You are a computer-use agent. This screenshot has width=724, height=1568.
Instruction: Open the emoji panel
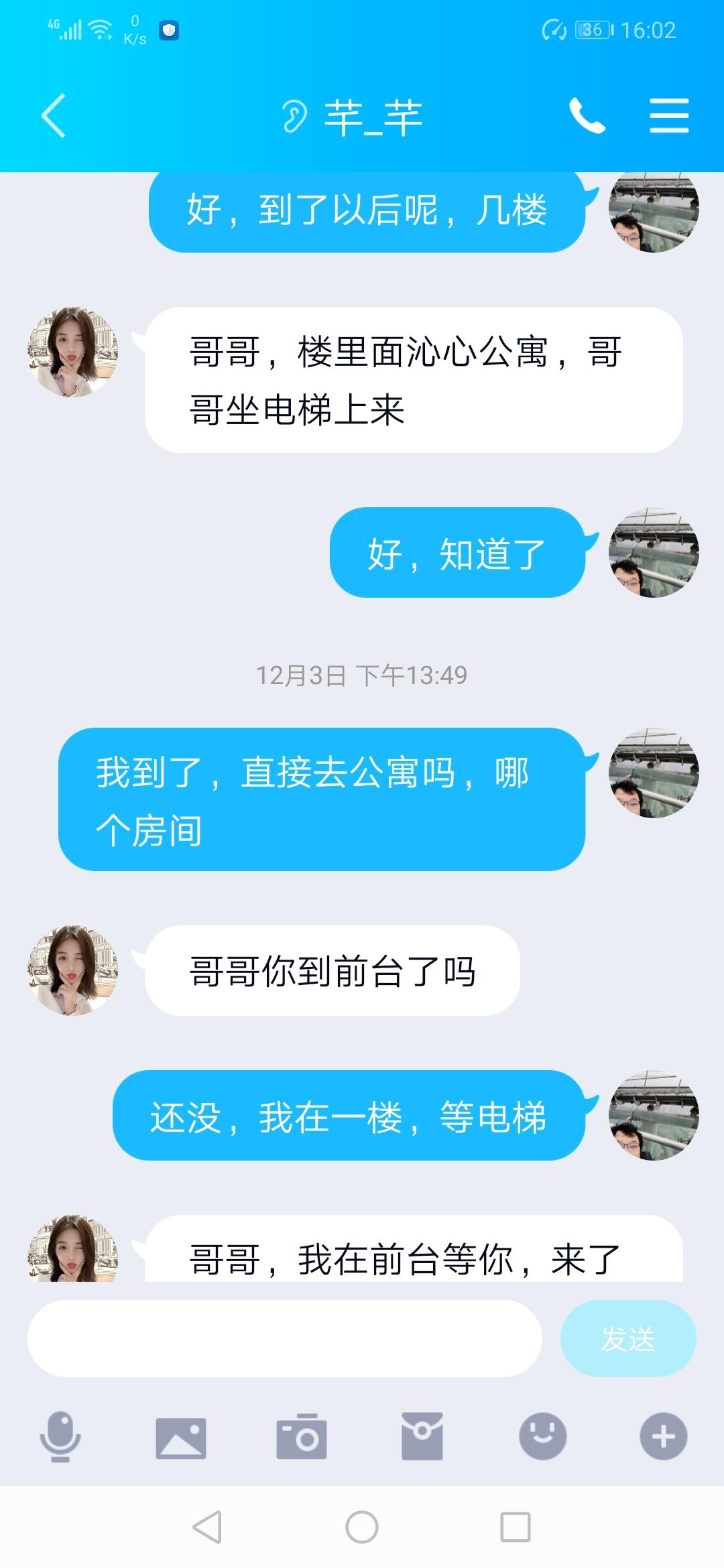tap(543, 1436)
